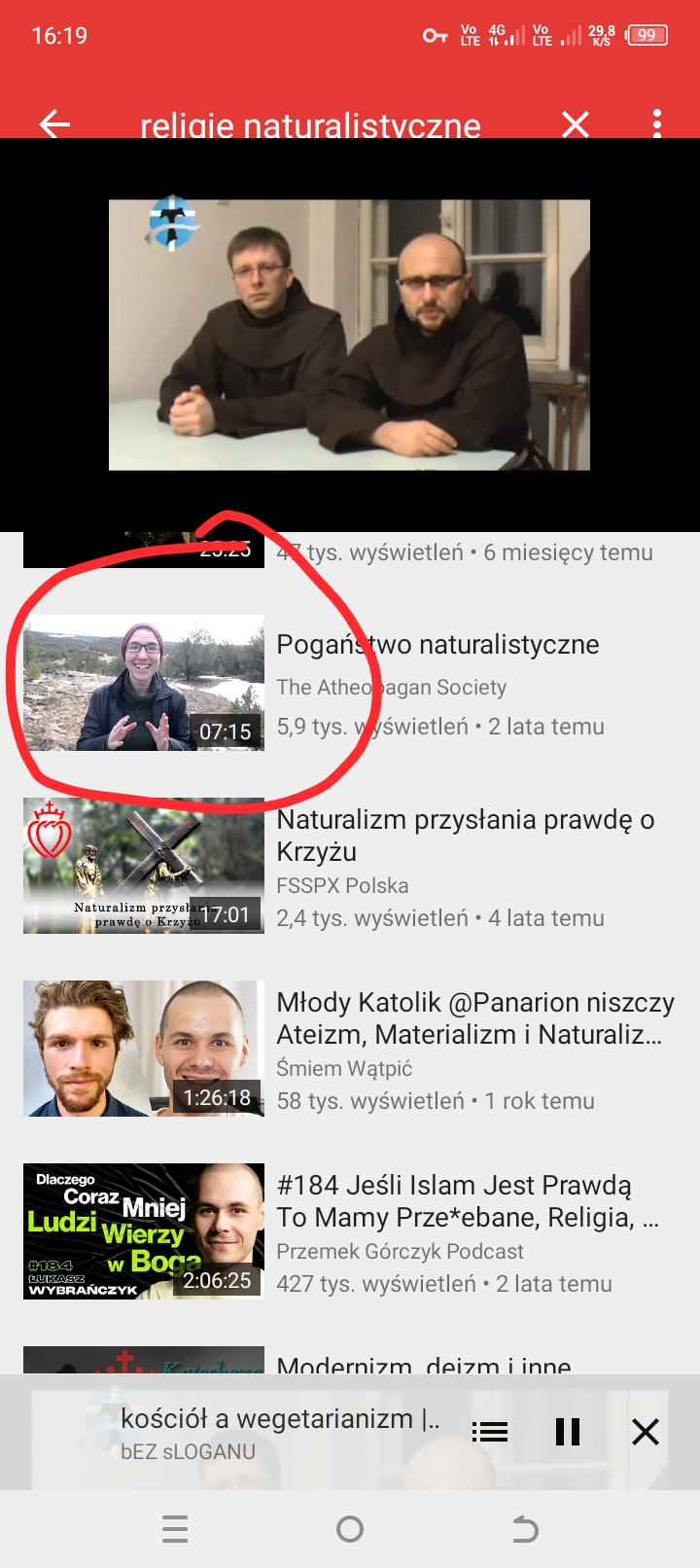Screen dimensions: 700x1568
Task: Open the 'Modernizm, deizm i inne' video
Action: [x=350, y=1360]
